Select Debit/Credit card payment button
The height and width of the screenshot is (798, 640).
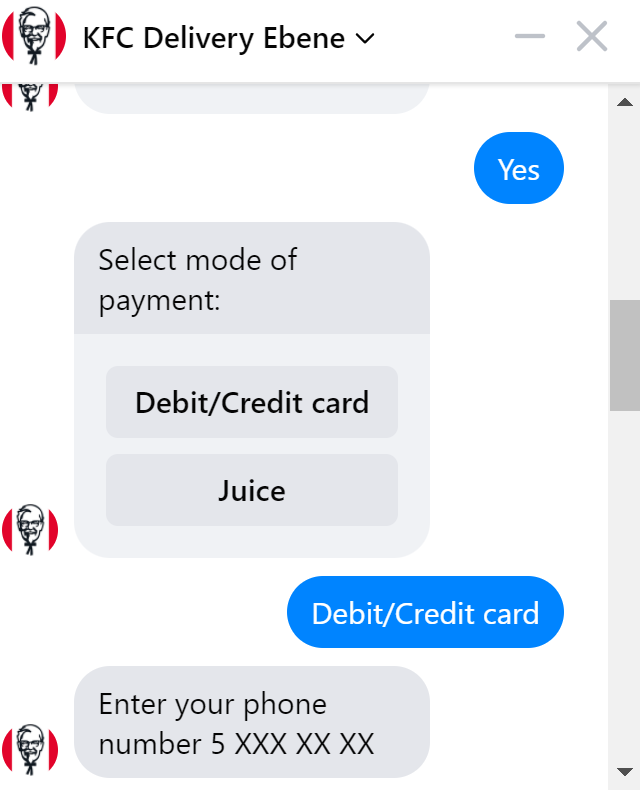click(252, 402)
